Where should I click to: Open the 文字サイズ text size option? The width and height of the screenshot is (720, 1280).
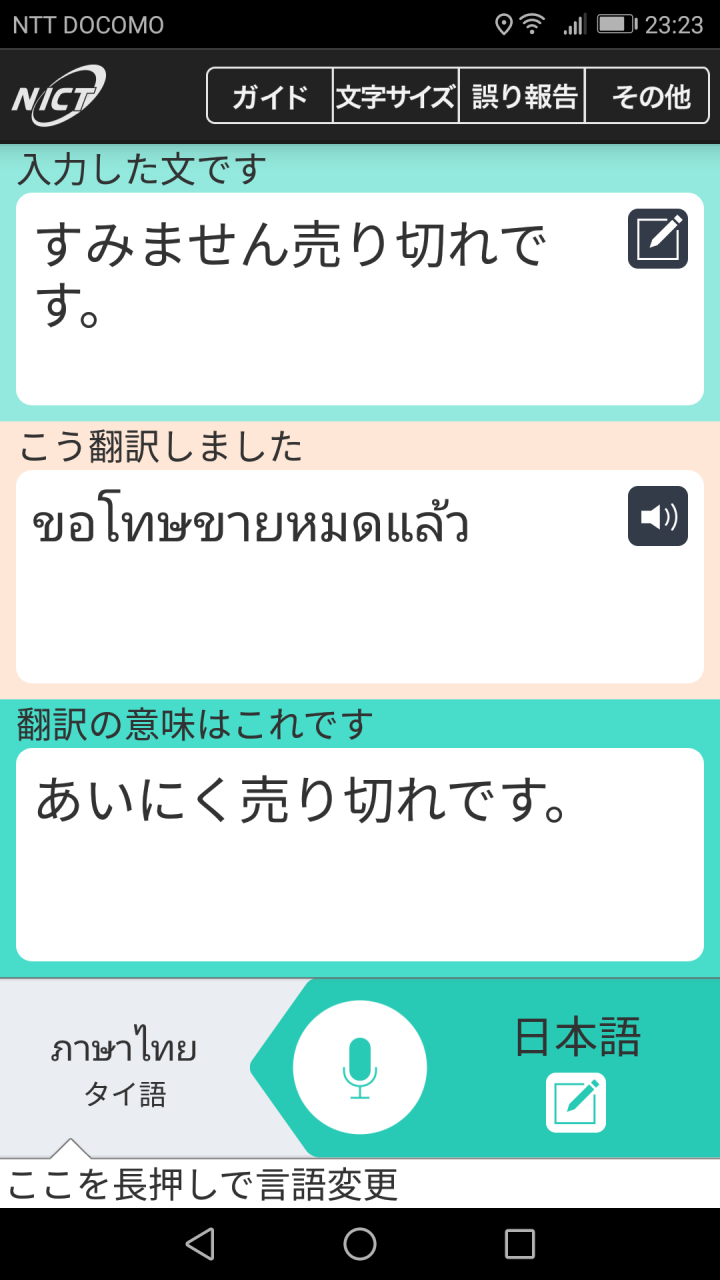pyautogui.click(x=395, y=96)
